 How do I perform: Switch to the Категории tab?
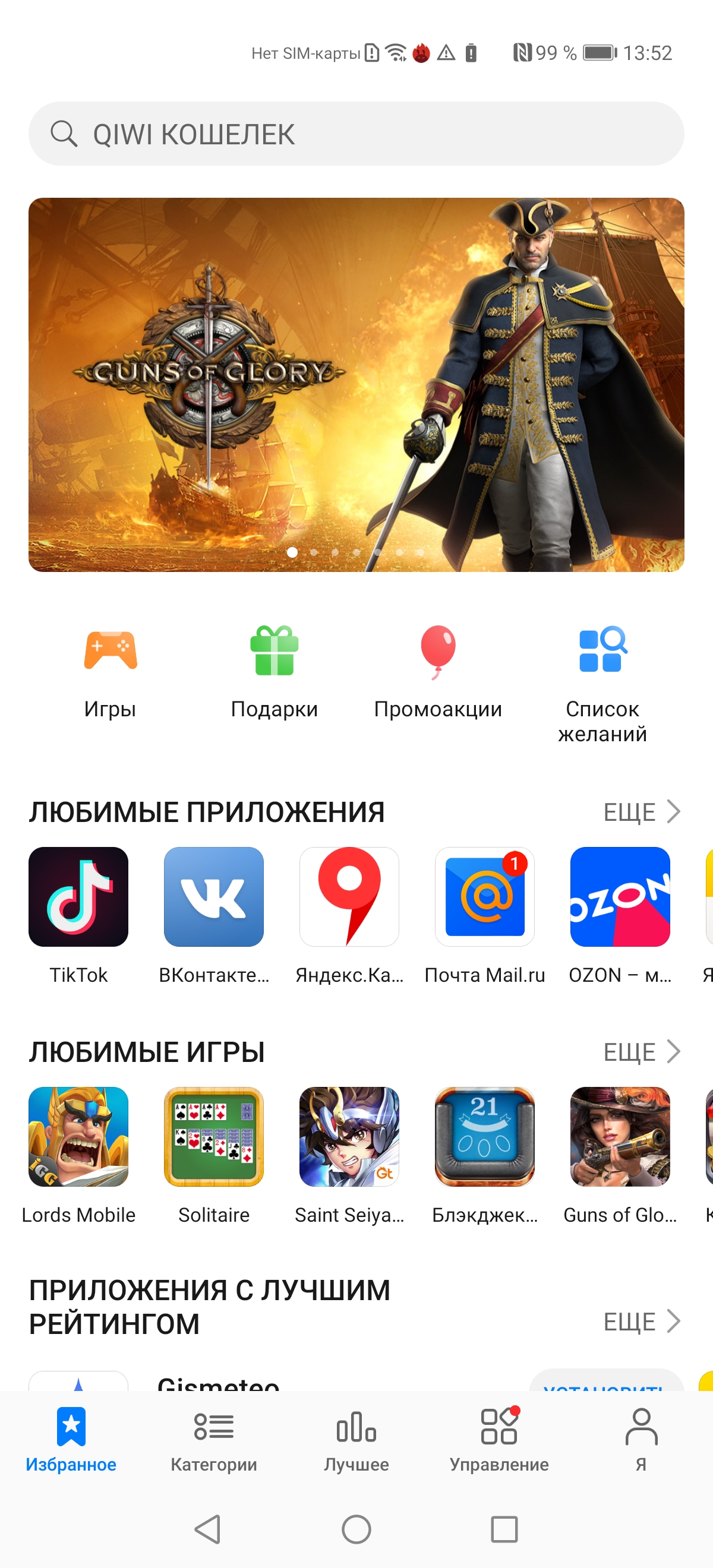point(214,1440)
